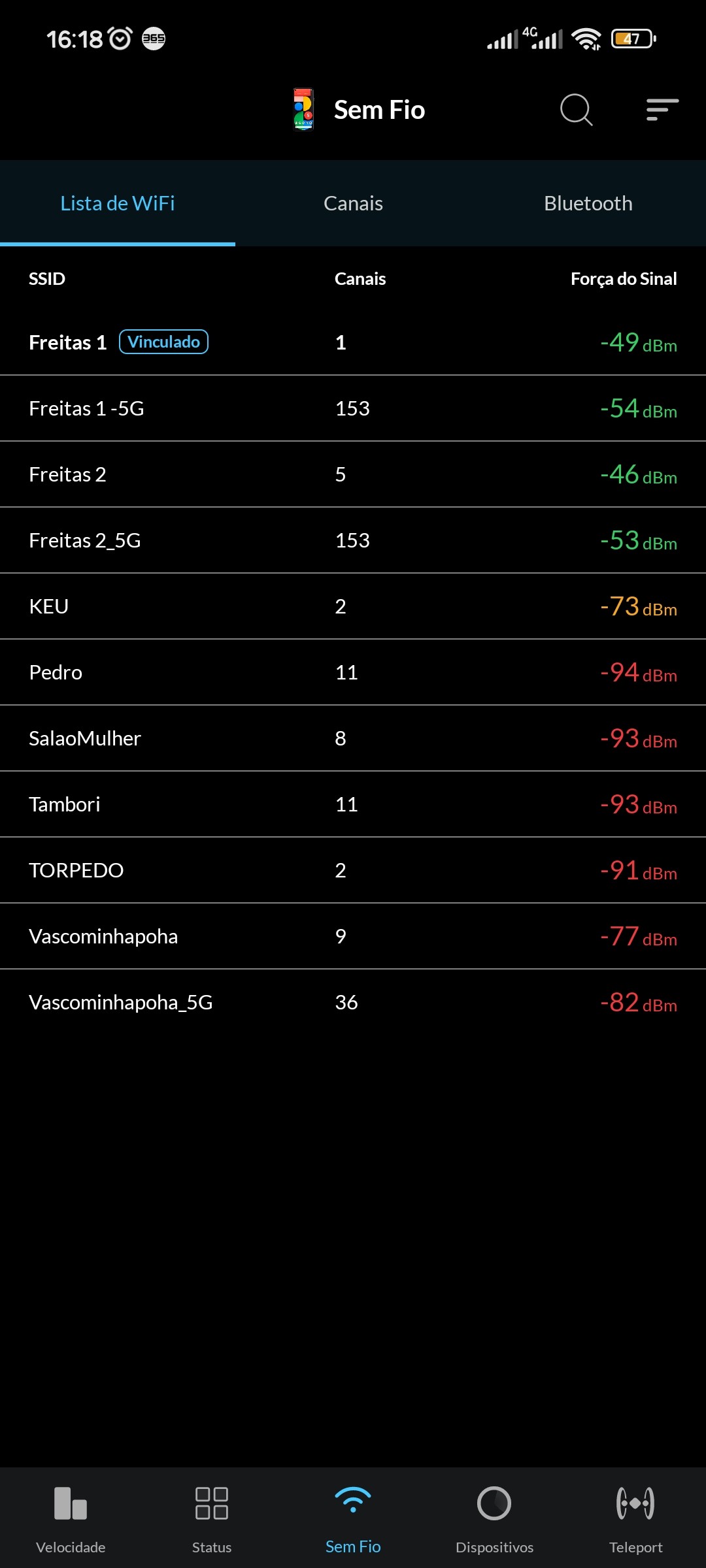
Task: Open the Teleport tab
Action: point(635,1517)
